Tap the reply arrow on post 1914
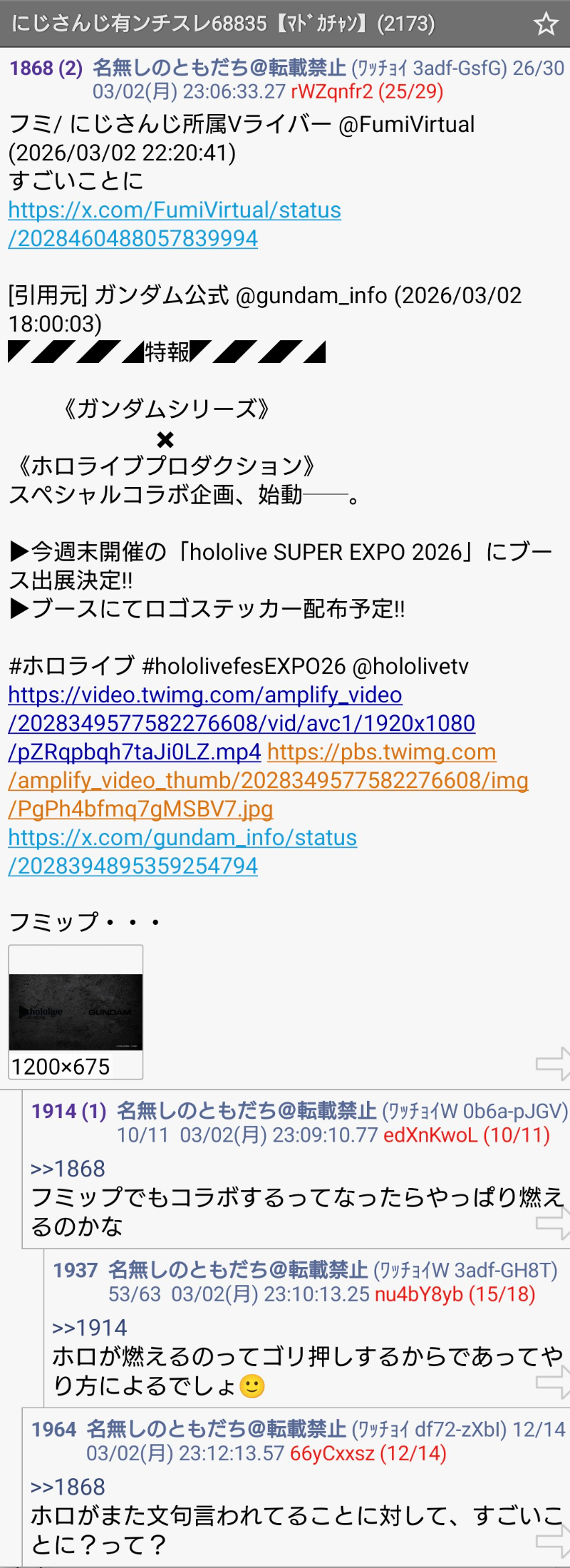The height and width of the screenshot is (1568, 570). click(553, 1224)
